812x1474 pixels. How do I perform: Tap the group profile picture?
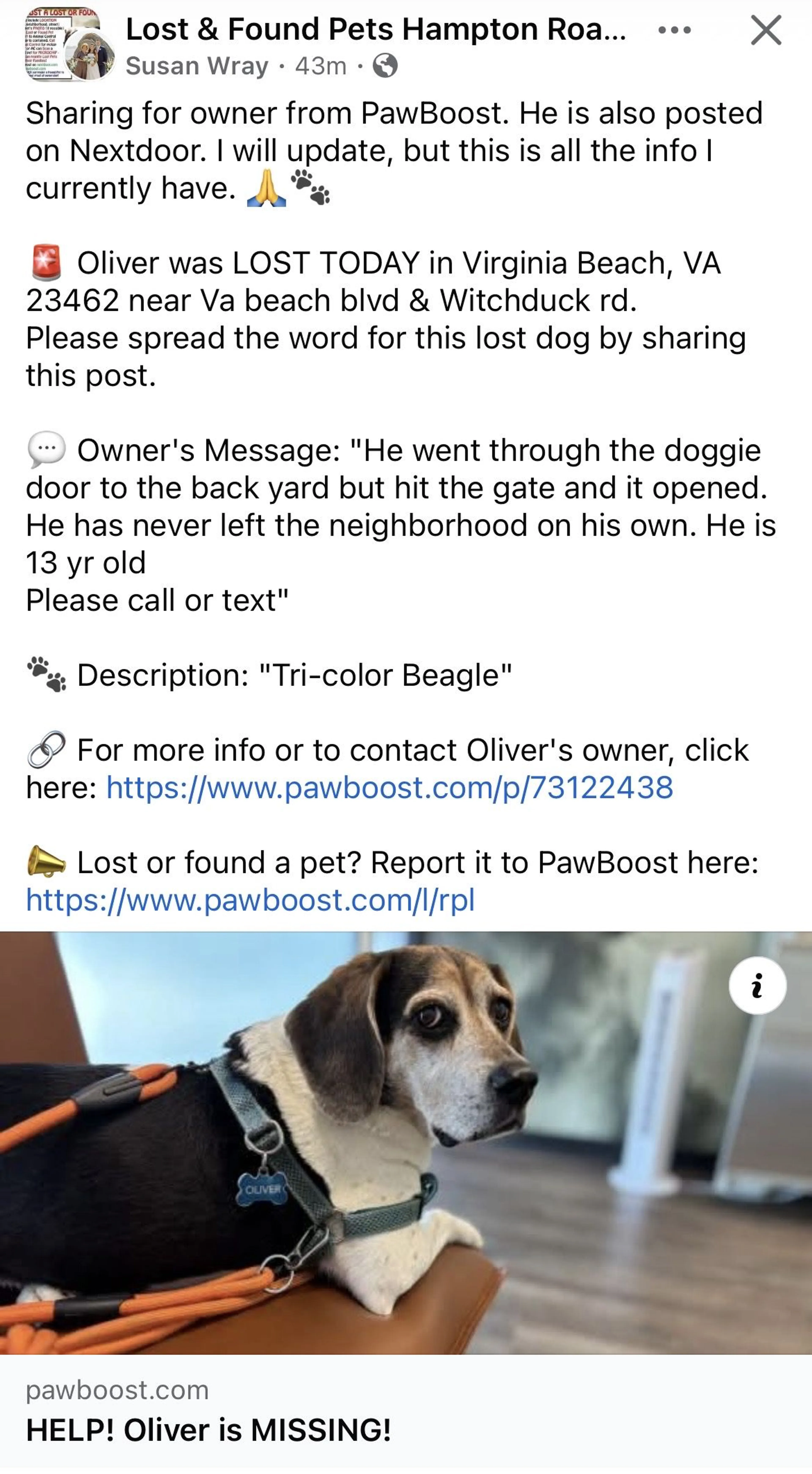point(62,45)
